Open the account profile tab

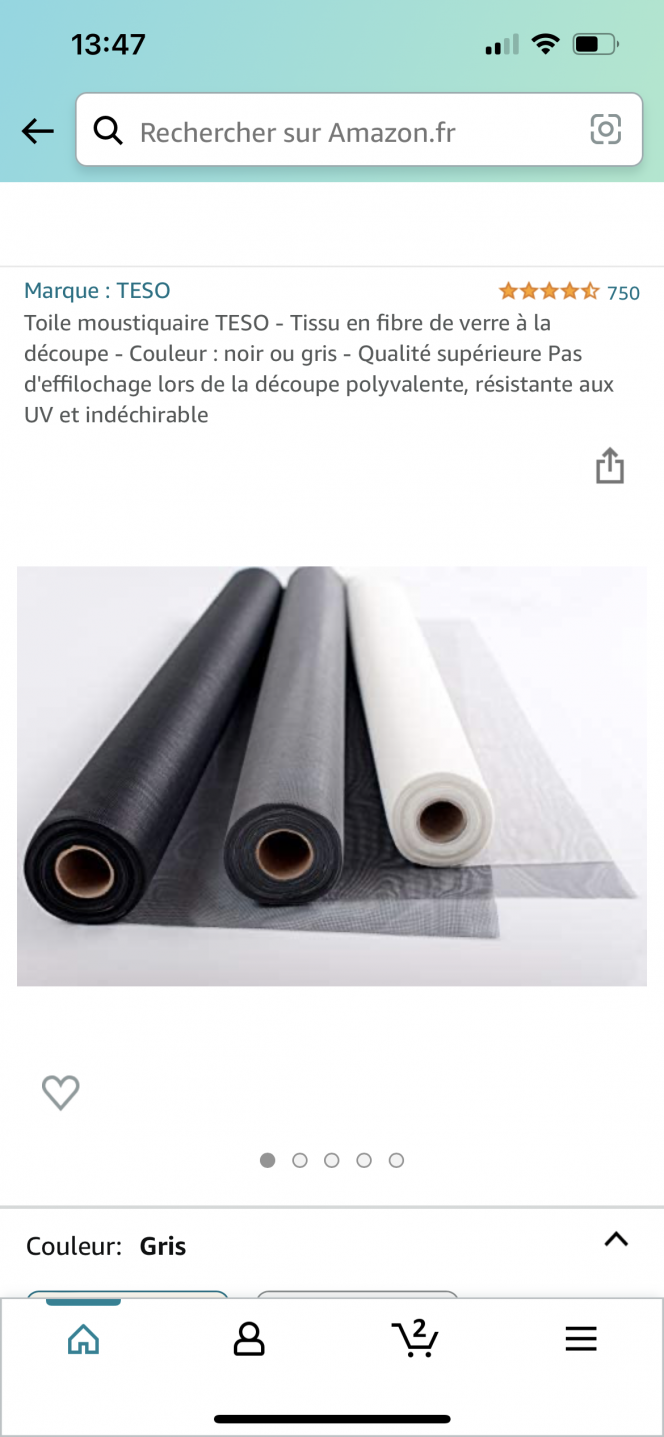pyautogui.click(x=248, y=1339)
